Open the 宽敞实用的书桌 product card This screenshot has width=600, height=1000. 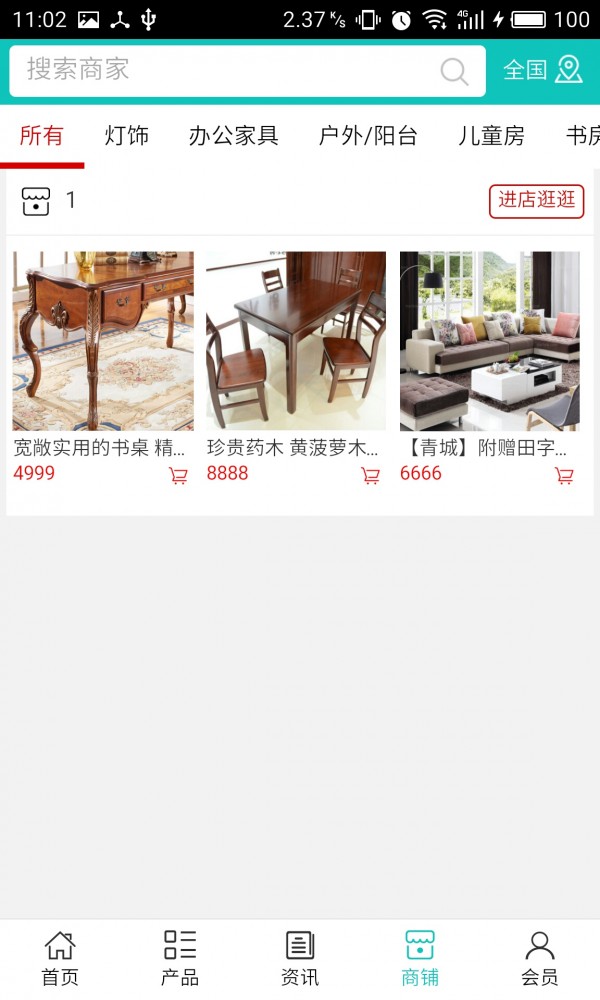point(103,341)
